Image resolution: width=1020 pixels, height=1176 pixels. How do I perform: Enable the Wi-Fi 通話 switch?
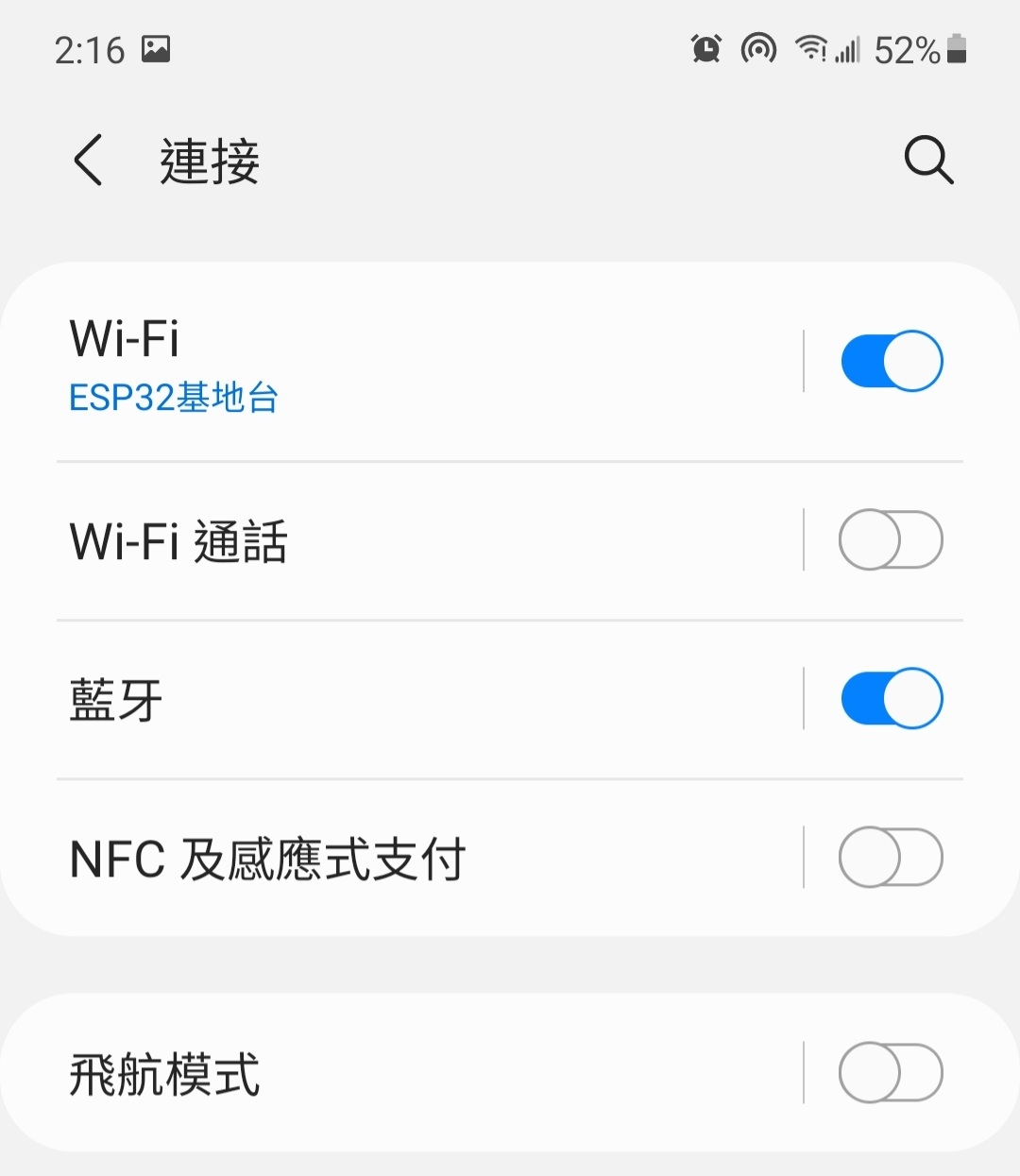(891, 540)
